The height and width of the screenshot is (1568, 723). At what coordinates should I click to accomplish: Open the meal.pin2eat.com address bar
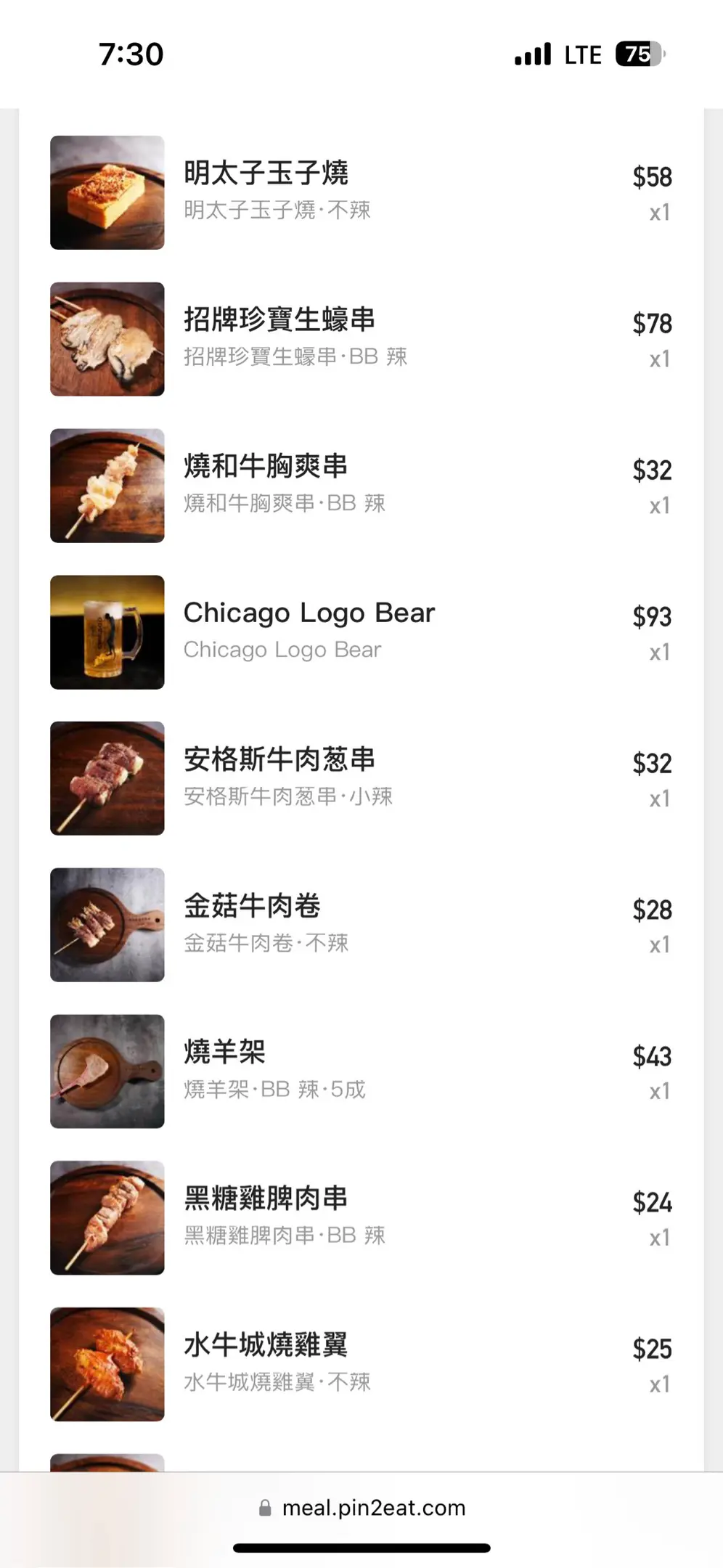tap(362, 1508)
